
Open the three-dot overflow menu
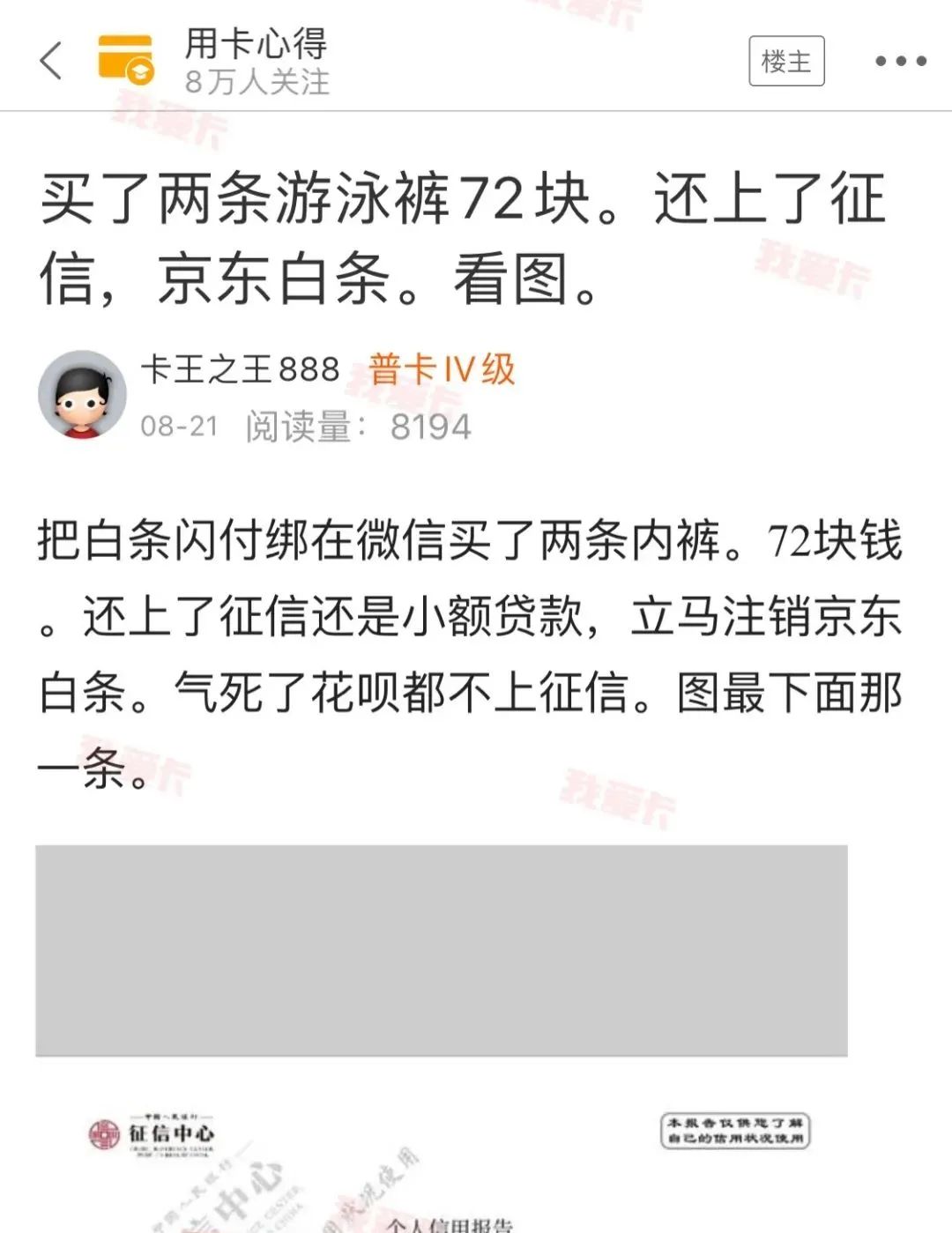[x=900, y=61]
